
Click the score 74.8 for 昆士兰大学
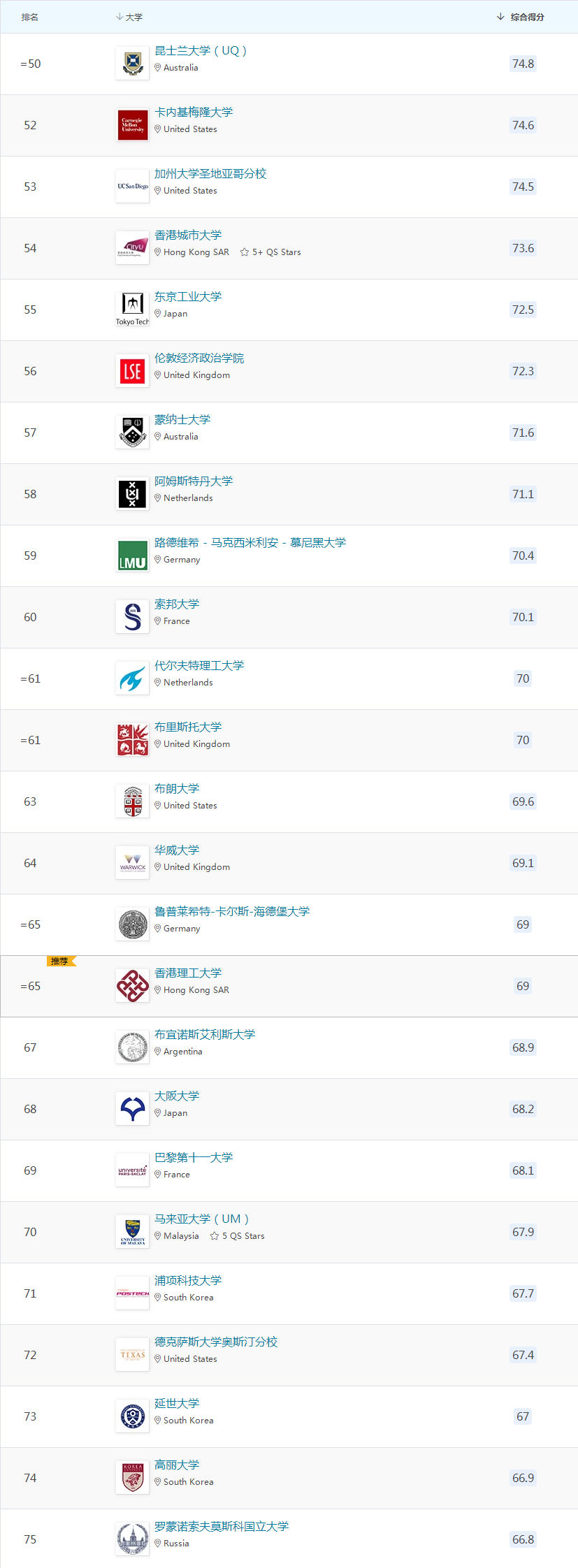click(523, 63)
